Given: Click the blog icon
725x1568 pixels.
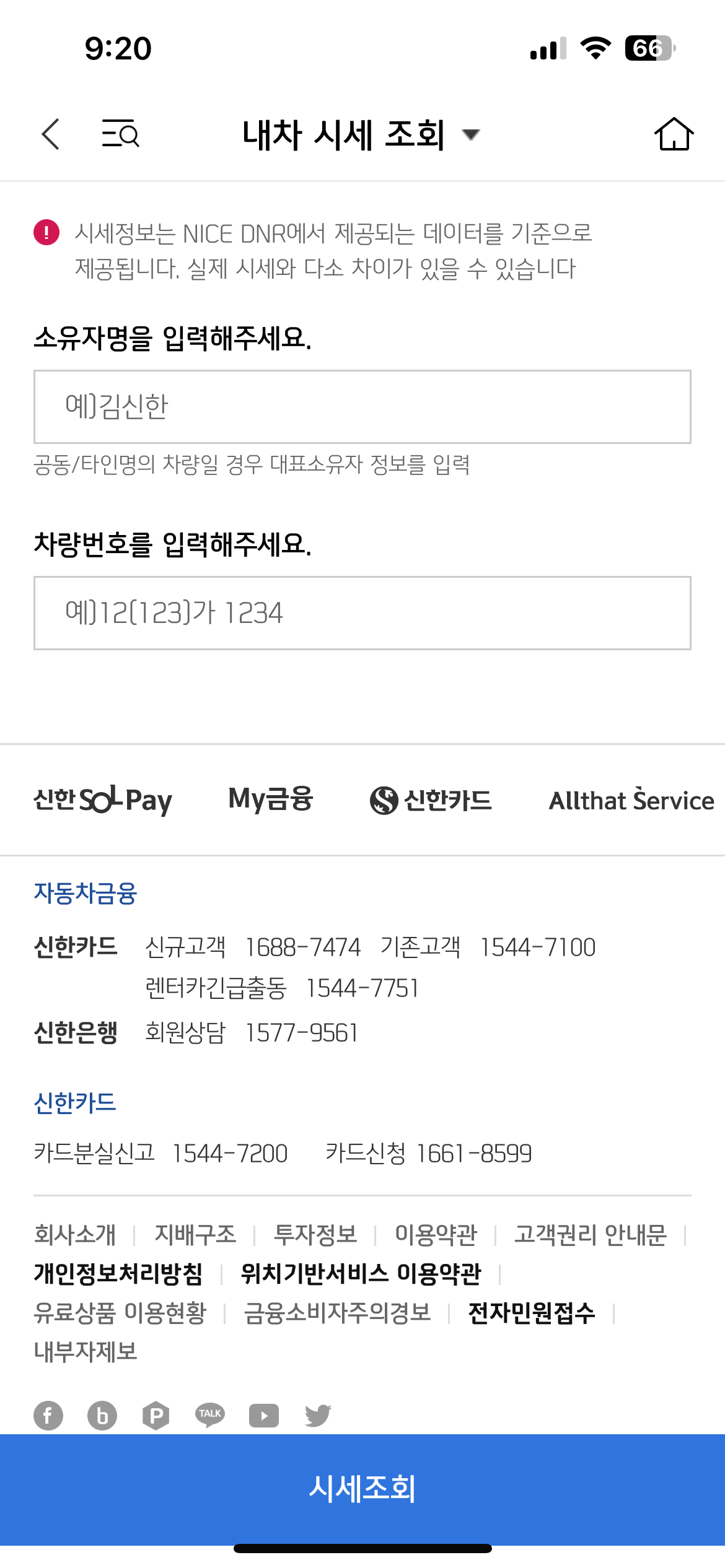Looking at the screenshot, I should coord(102,1415).
